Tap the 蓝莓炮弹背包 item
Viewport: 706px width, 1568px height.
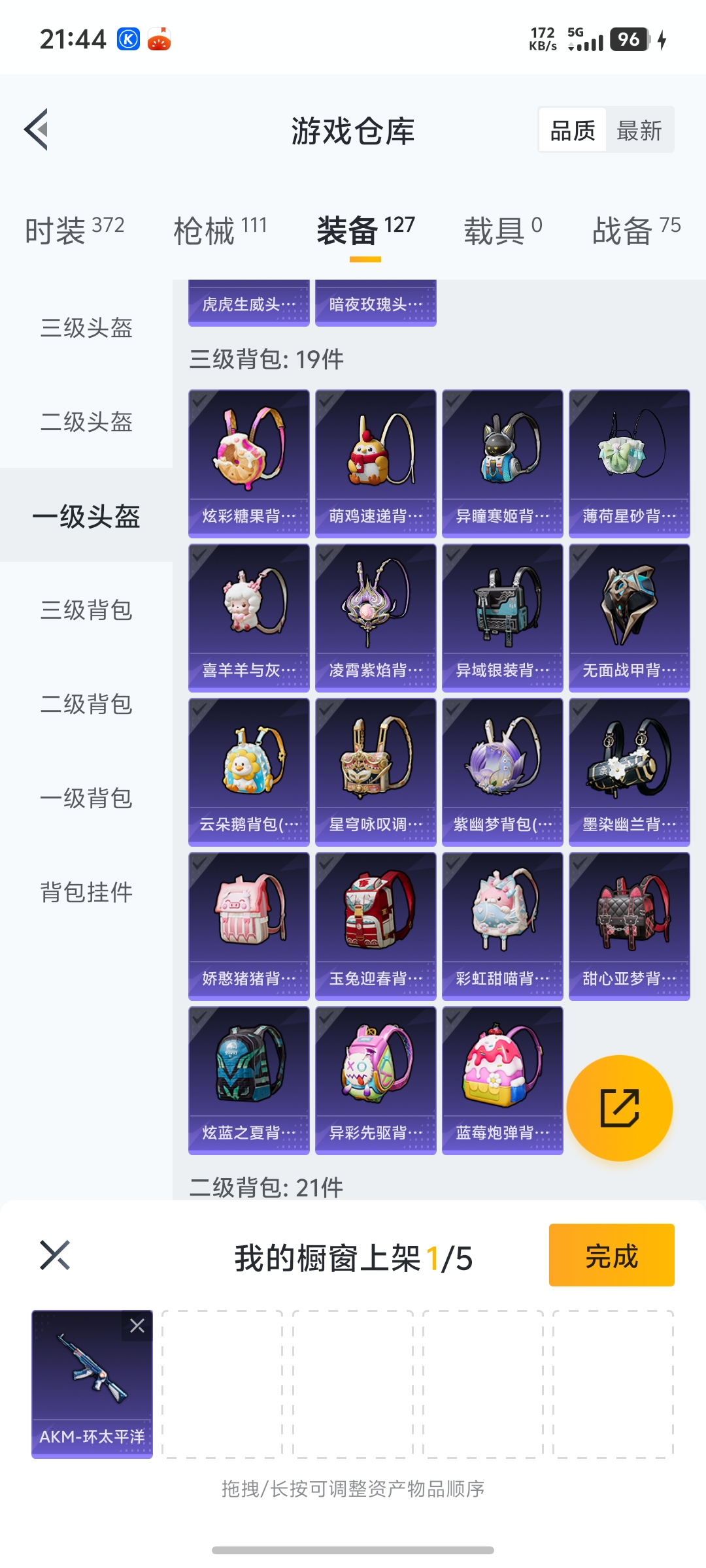[x=503, y=1080]
